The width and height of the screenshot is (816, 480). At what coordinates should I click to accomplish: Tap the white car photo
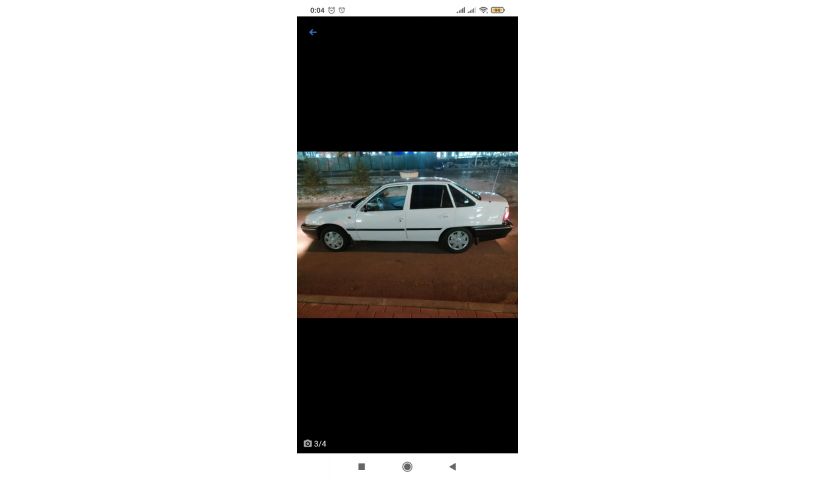point(407,234)
